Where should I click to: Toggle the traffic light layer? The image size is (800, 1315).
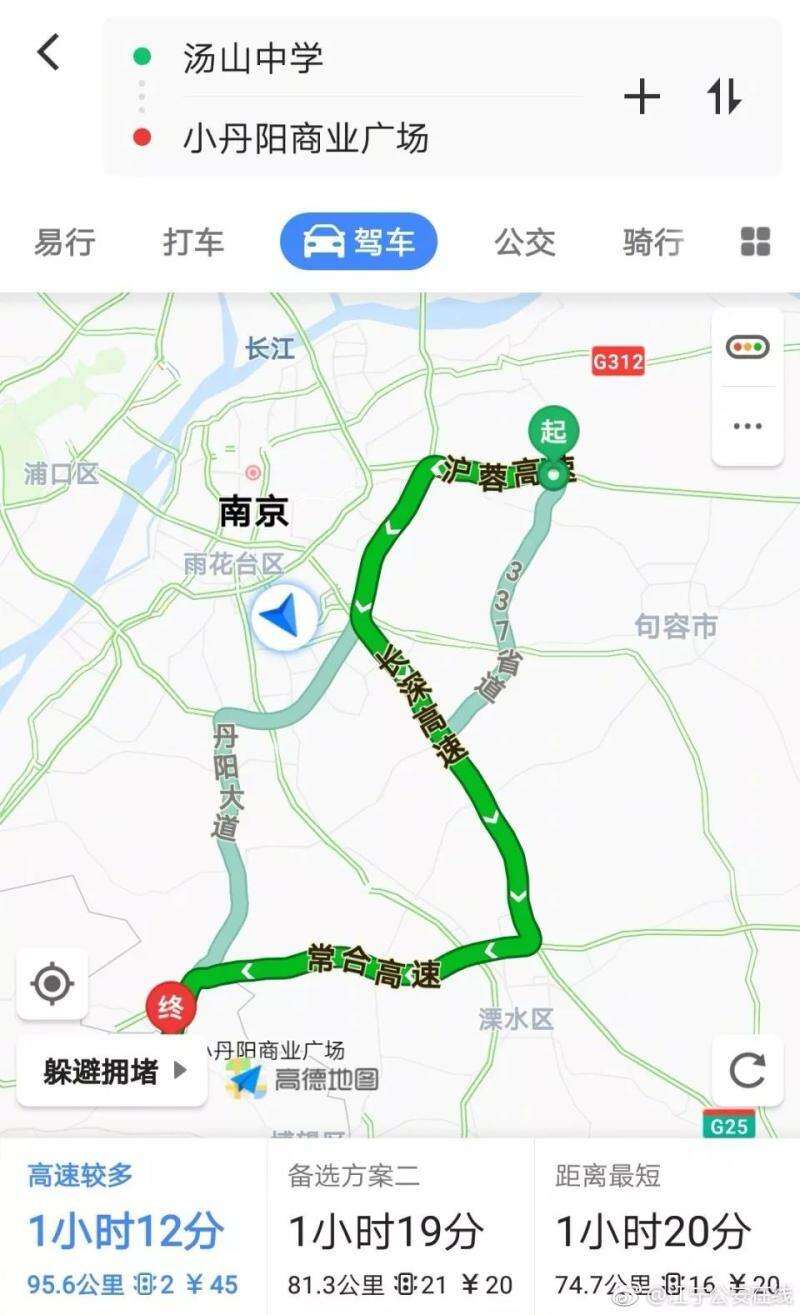click(x=747, y=348)
